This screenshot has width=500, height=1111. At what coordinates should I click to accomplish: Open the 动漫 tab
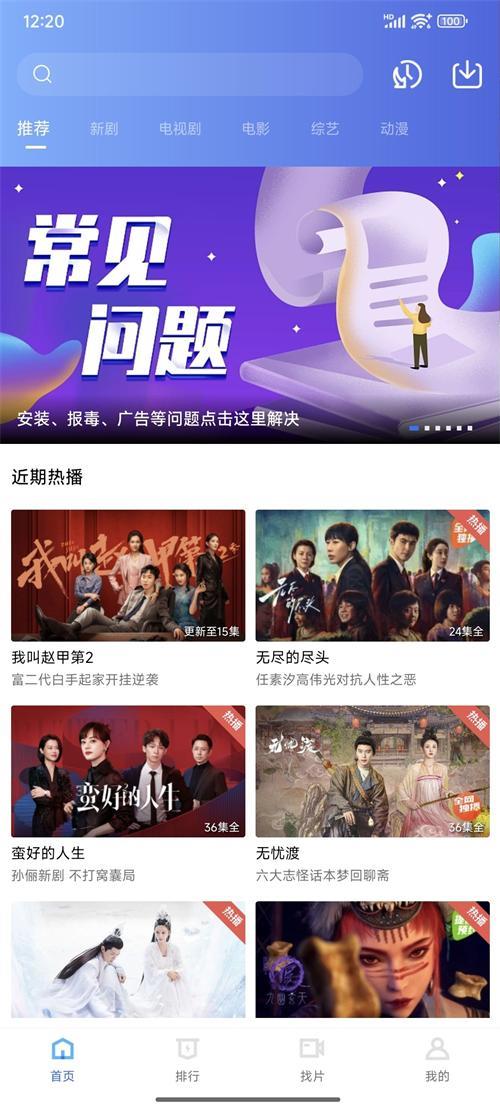394,129
